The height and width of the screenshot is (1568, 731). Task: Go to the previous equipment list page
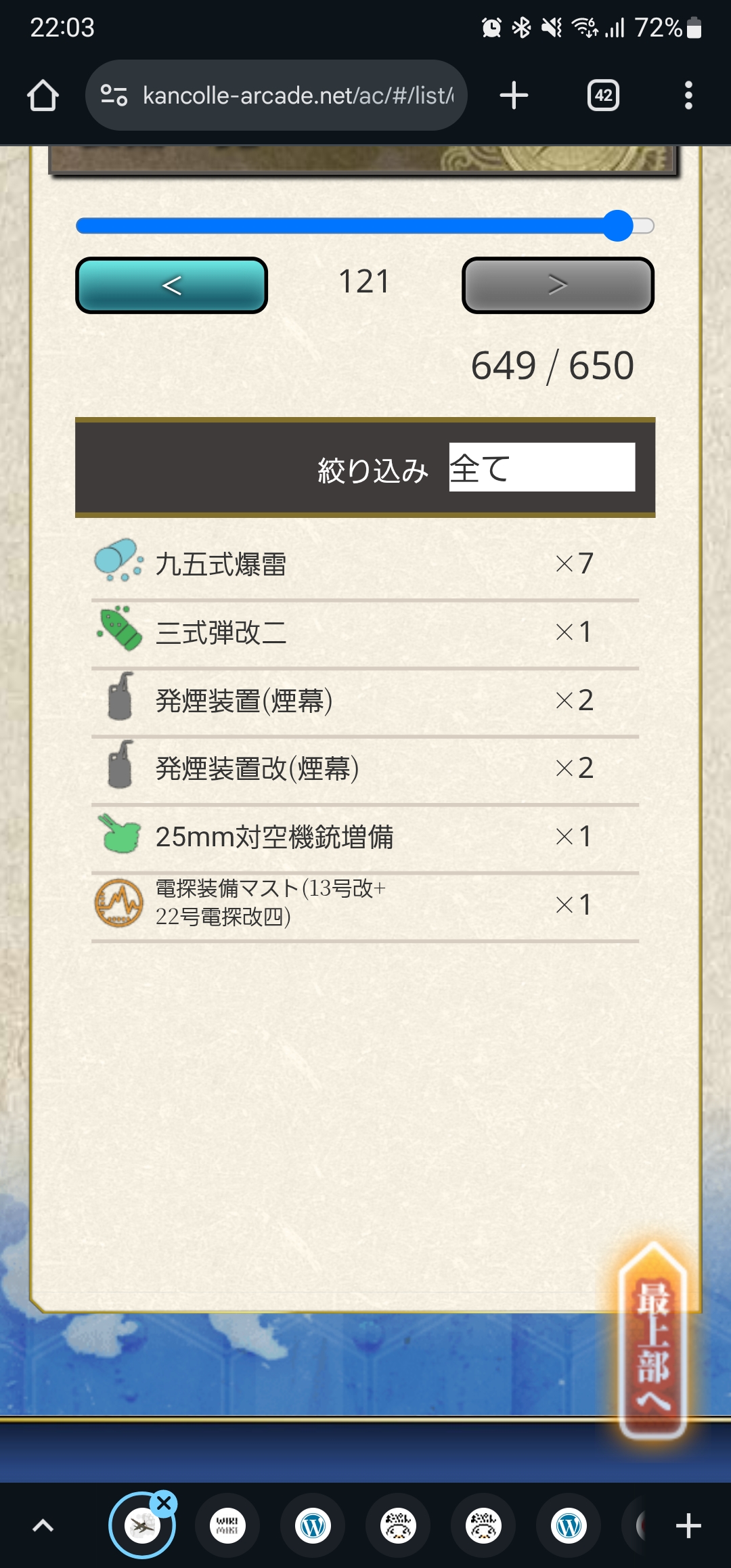[171, 285]
